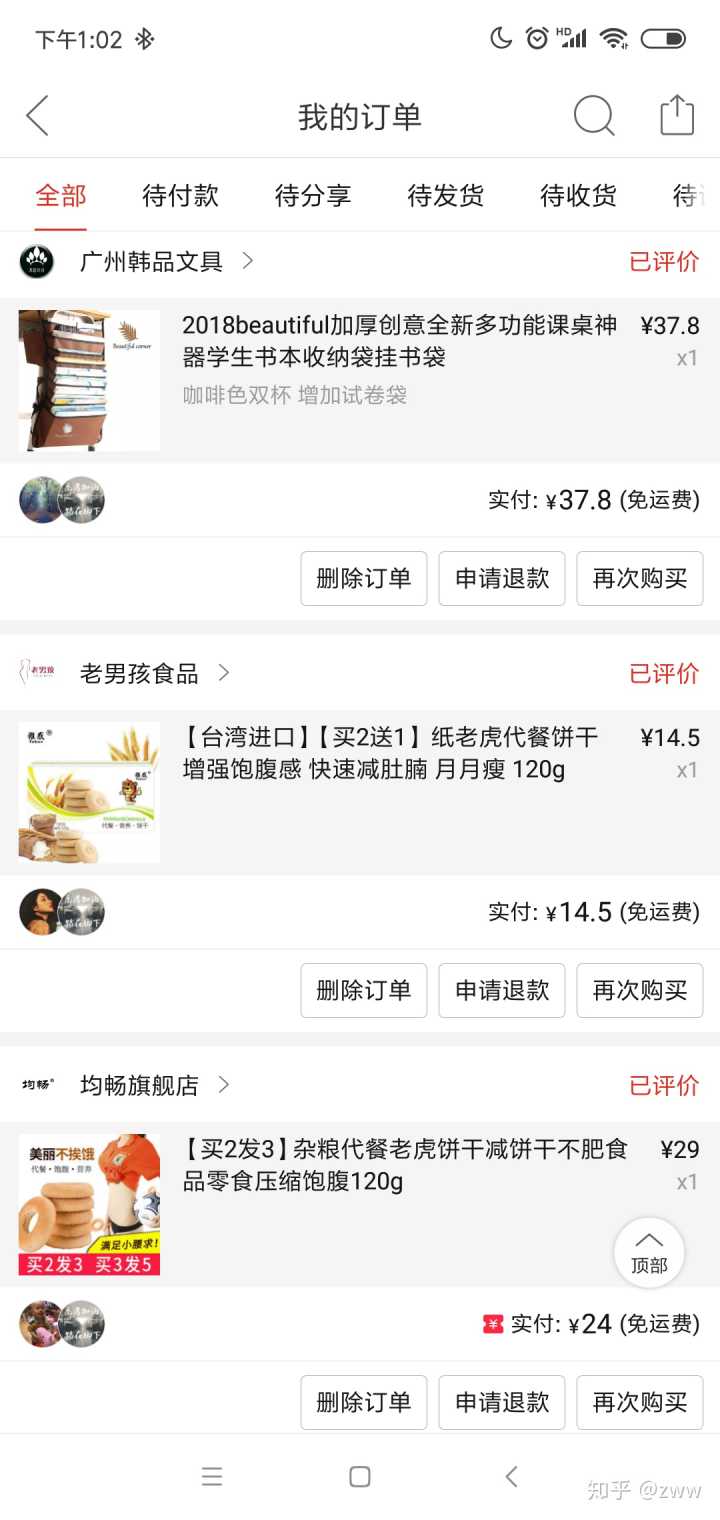The width and height of the screenshot is (720, 1520).
Task: Request refund for 广州韩品文具 order
Action: [502, 578]
